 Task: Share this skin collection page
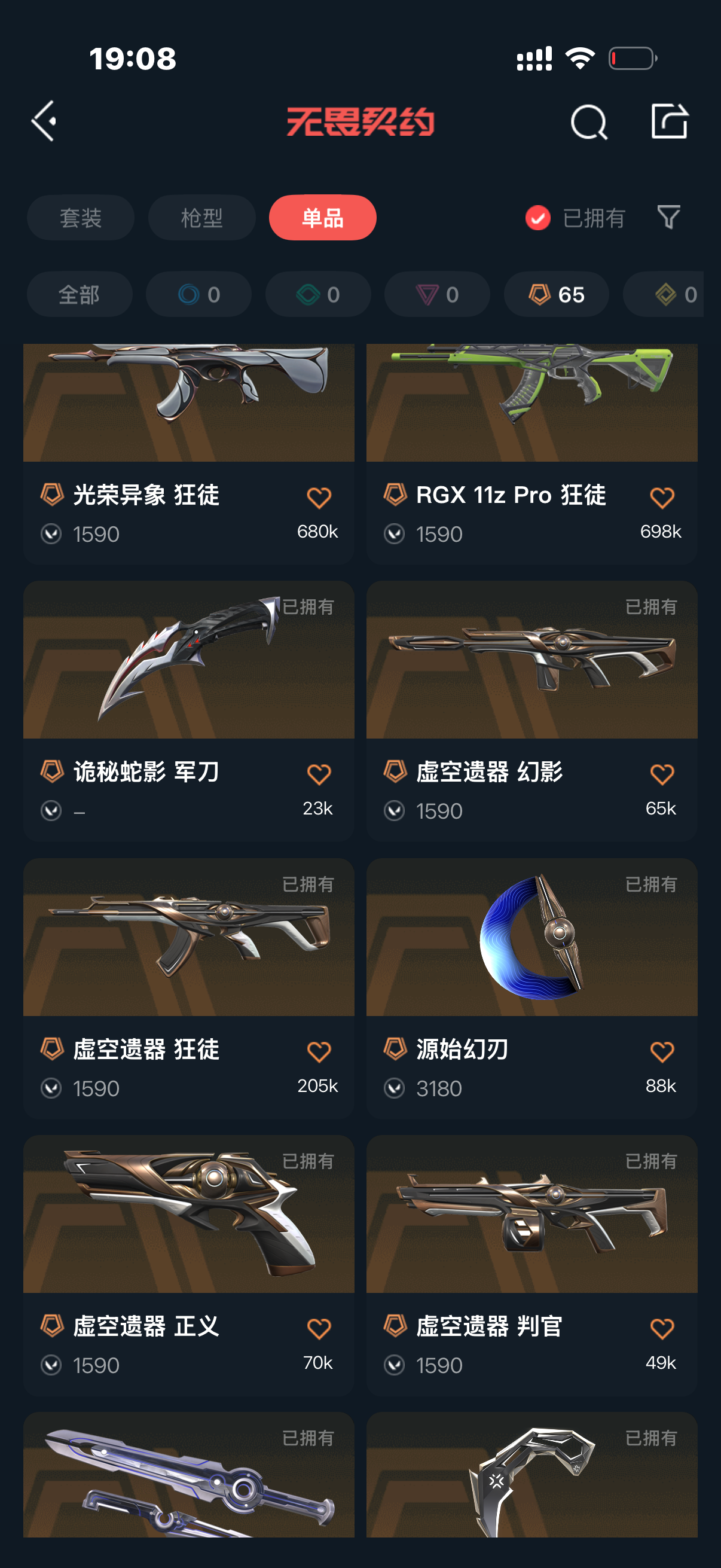coord(668,121)
